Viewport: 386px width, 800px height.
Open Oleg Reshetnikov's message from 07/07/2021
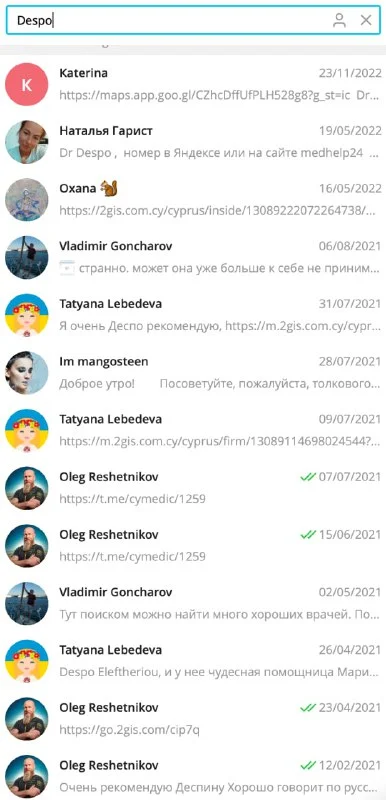point(193,488)
